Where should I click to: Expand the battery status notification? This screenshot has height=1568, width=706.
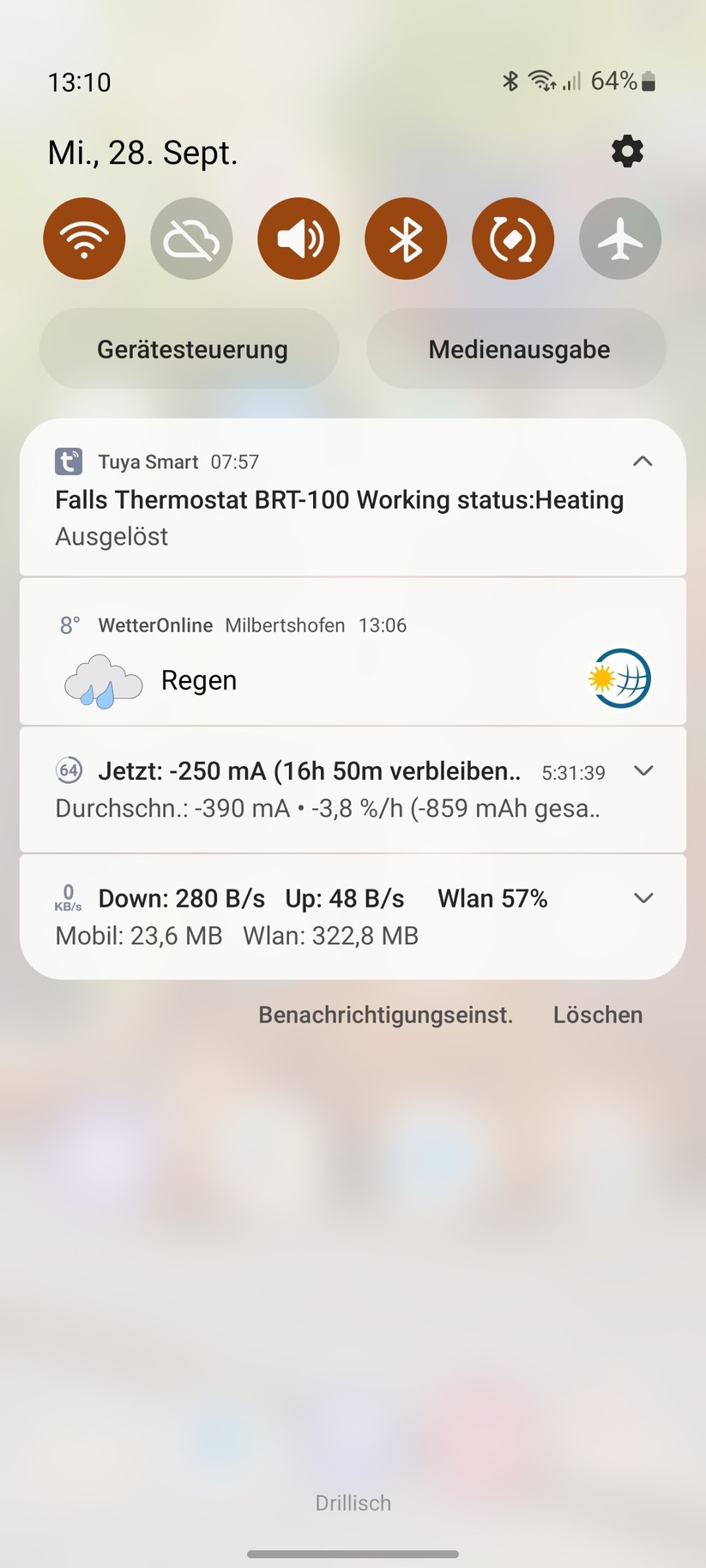pyautogui.click(x=643, y=770)
